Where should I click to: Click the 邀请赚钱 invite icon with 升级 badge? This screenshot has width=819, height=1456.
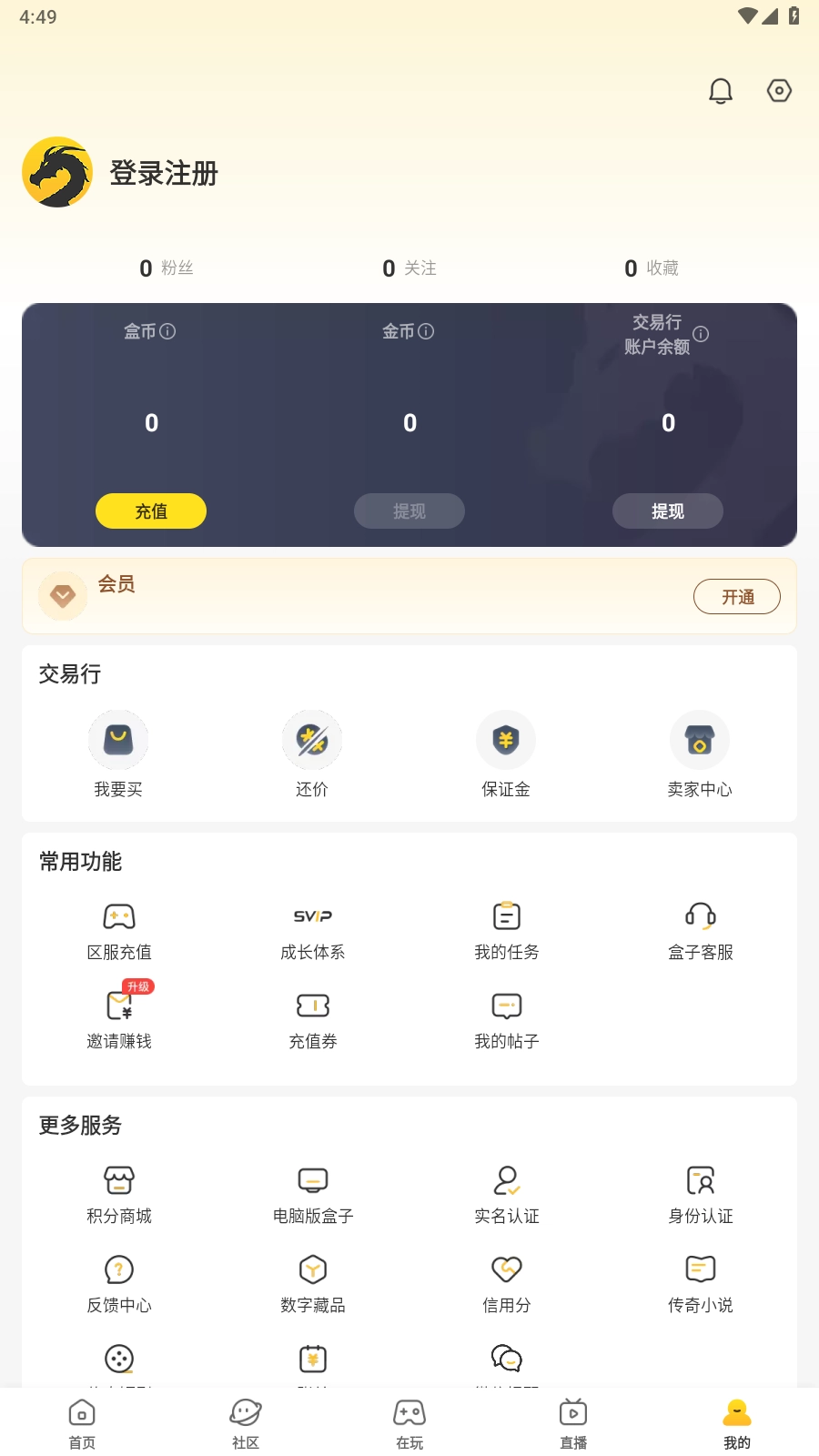point(118,1006)
